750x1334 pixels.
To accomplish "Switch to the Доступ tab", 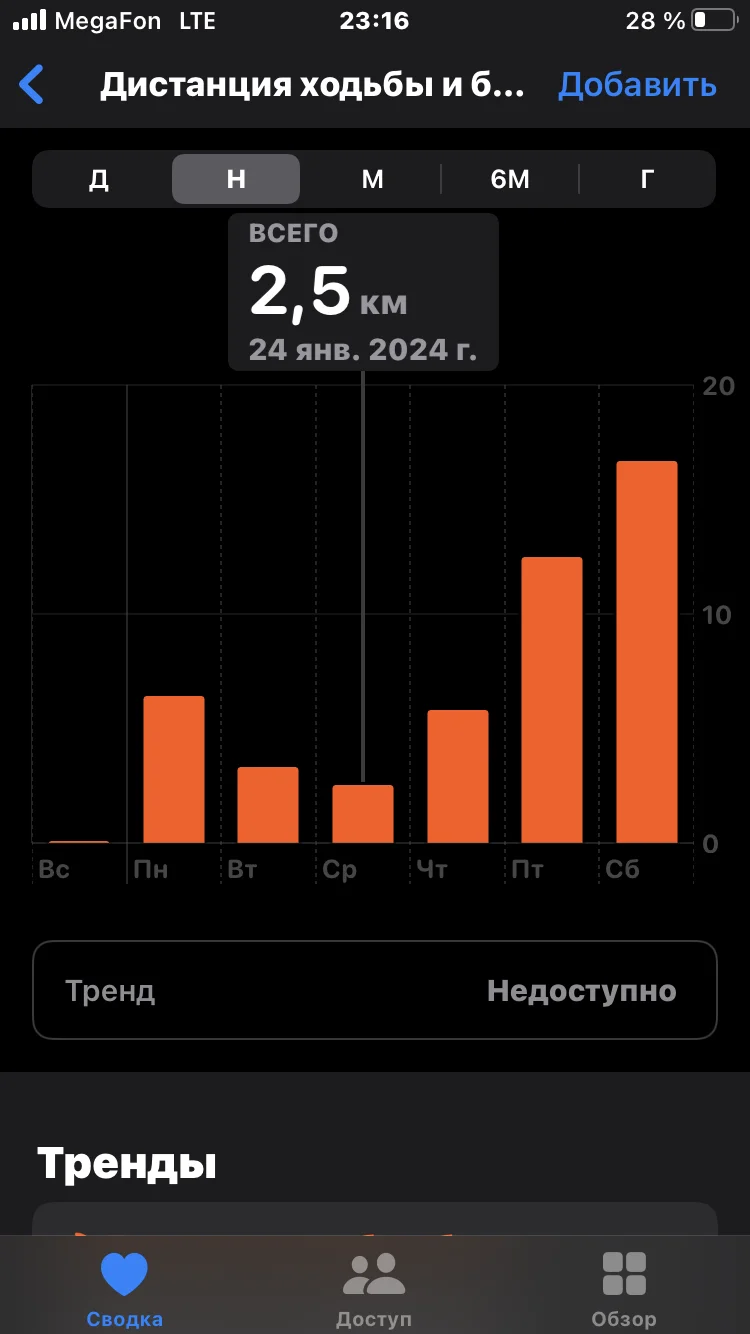I will tap(374, 1288).
